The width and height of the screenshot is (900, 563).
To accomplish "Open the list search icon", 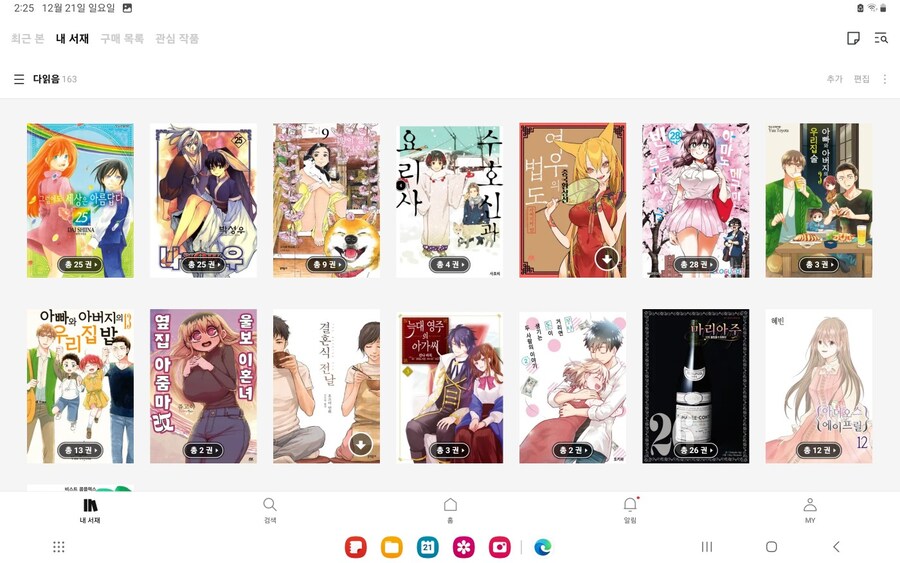I will [x=881, y=39].
